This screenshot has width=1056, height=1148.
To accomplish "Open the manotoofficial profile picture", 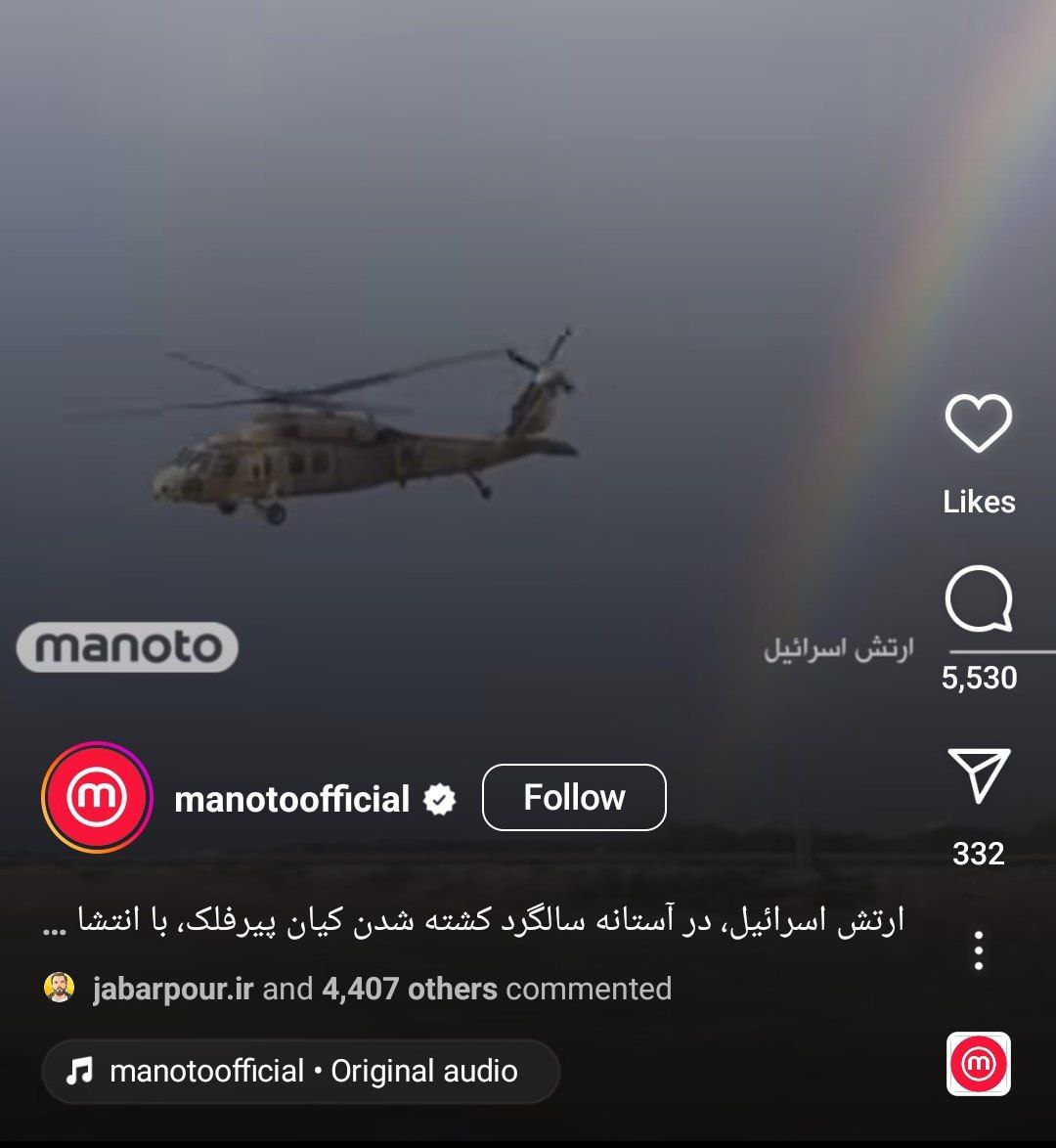I will (x=96, y=798).
